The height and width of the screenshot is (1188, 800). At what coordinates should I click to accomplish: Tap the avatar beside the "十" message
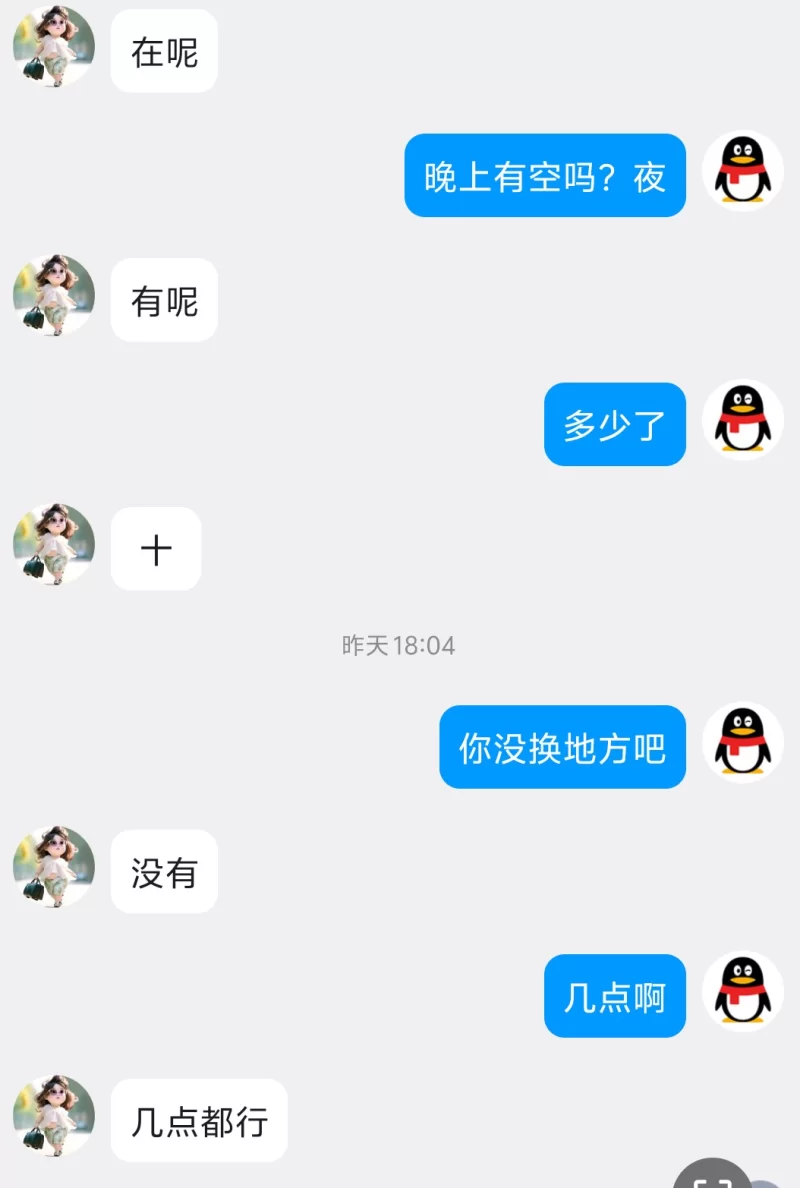(x=54, y=545)
